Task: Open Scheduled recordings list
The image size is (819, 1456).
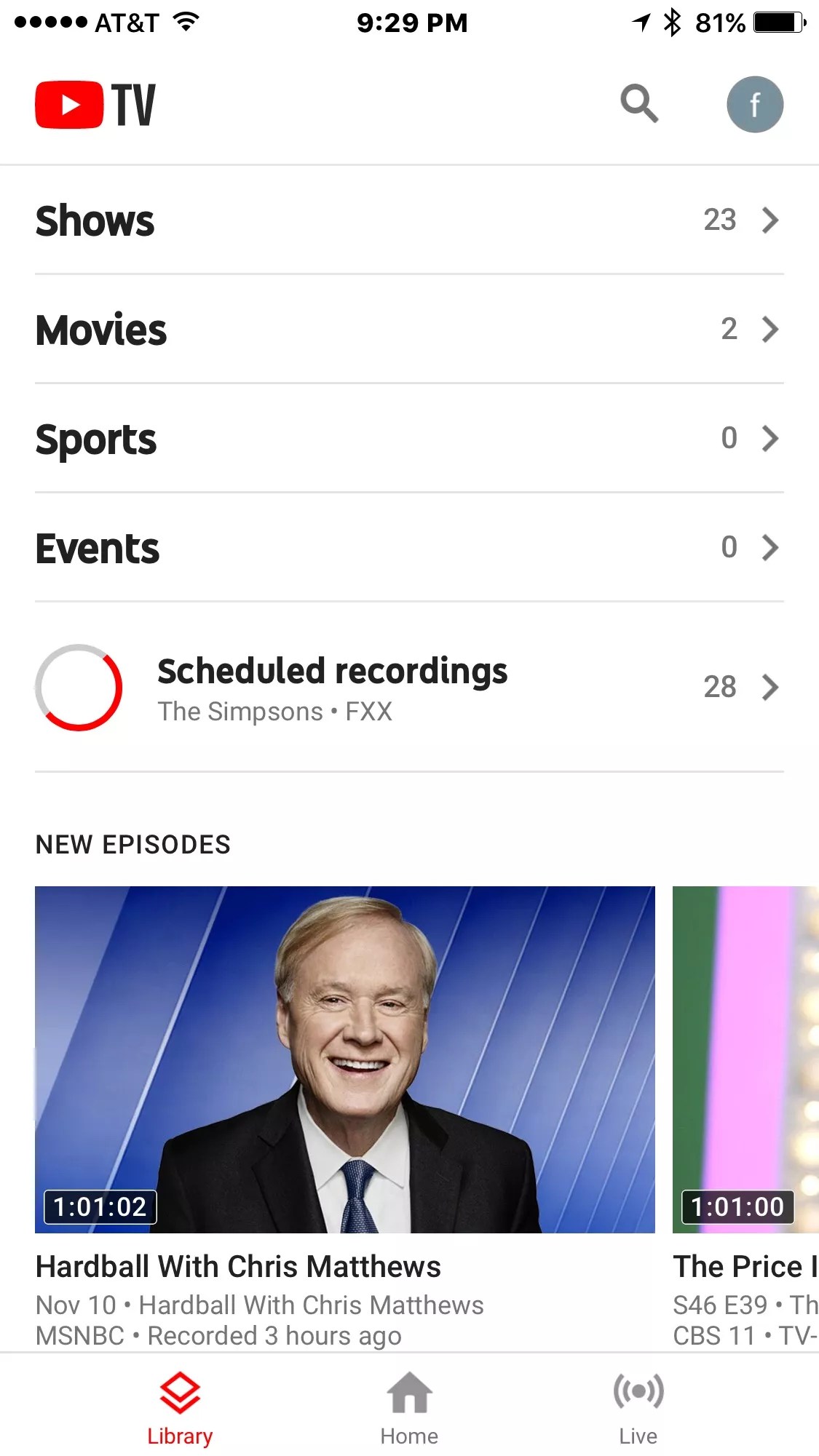Action: 408,688
